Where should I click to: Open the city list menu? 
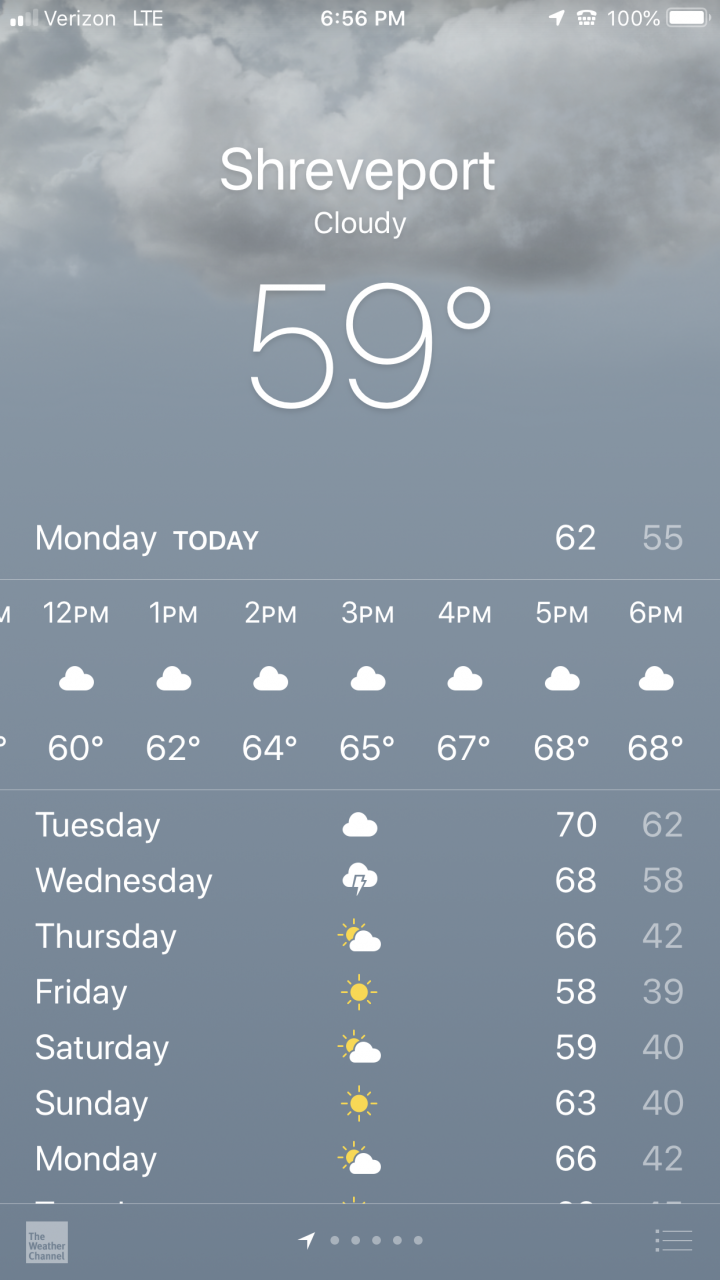pyautogui.click(x=673, y=1241)
